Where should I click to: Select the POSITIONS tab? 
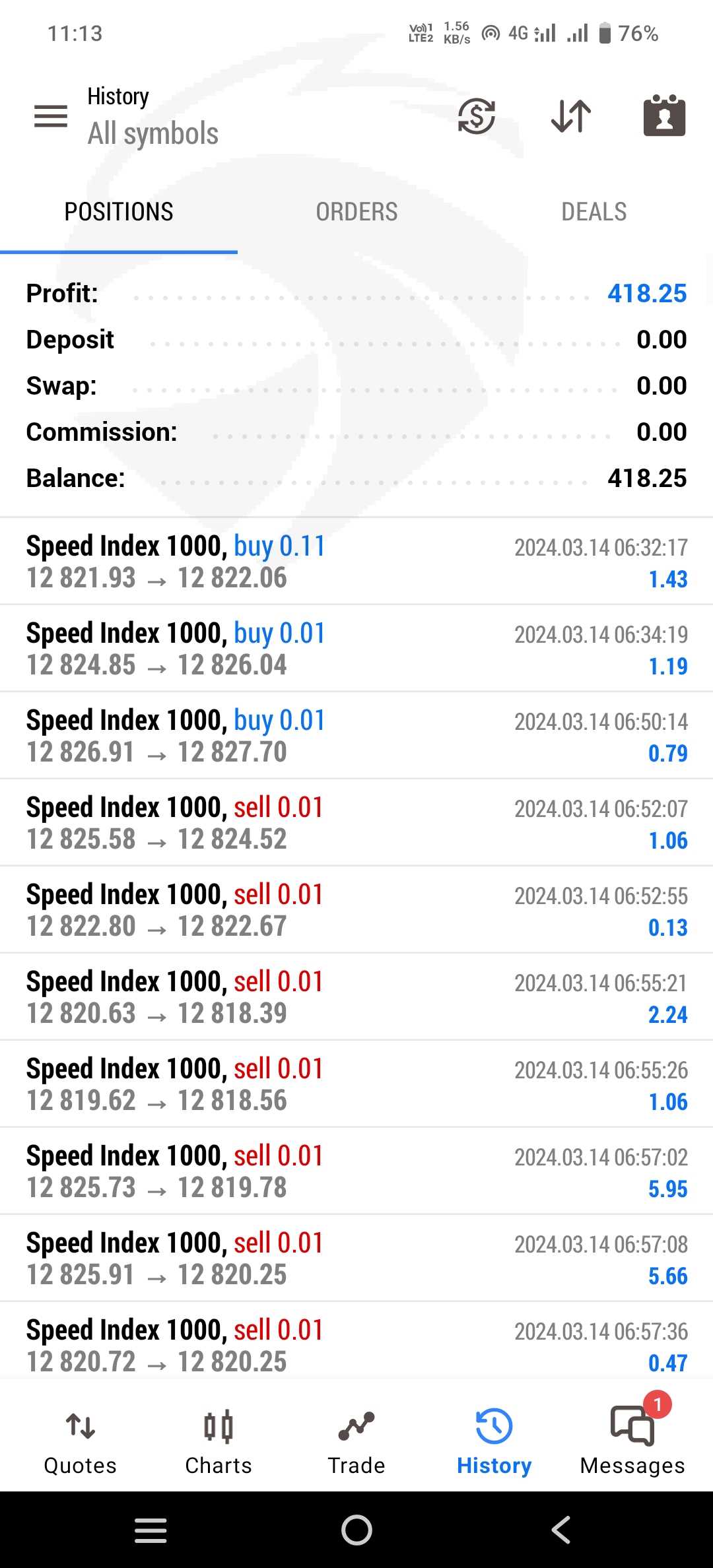[x=119, y=212]
